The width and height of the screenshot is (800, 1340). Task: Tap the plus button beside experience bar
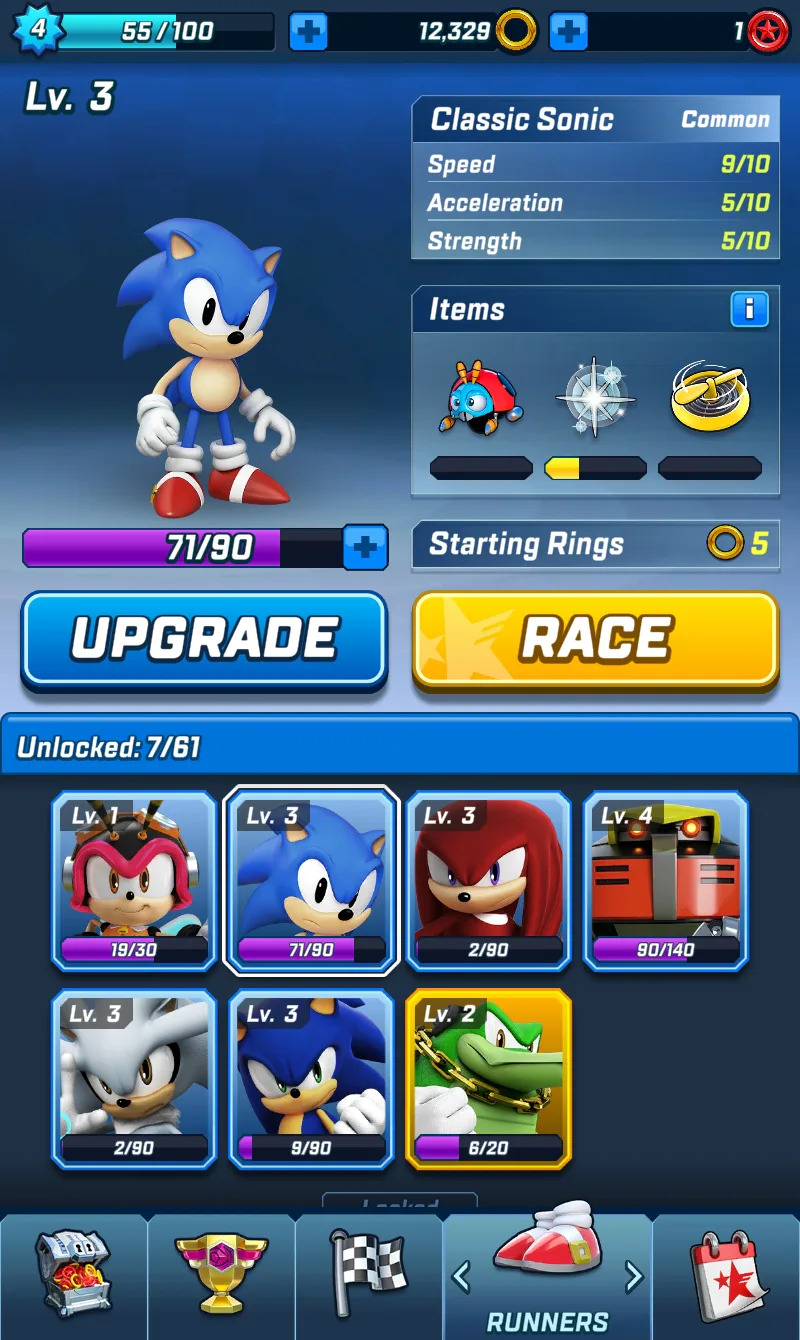click(308, 32)
